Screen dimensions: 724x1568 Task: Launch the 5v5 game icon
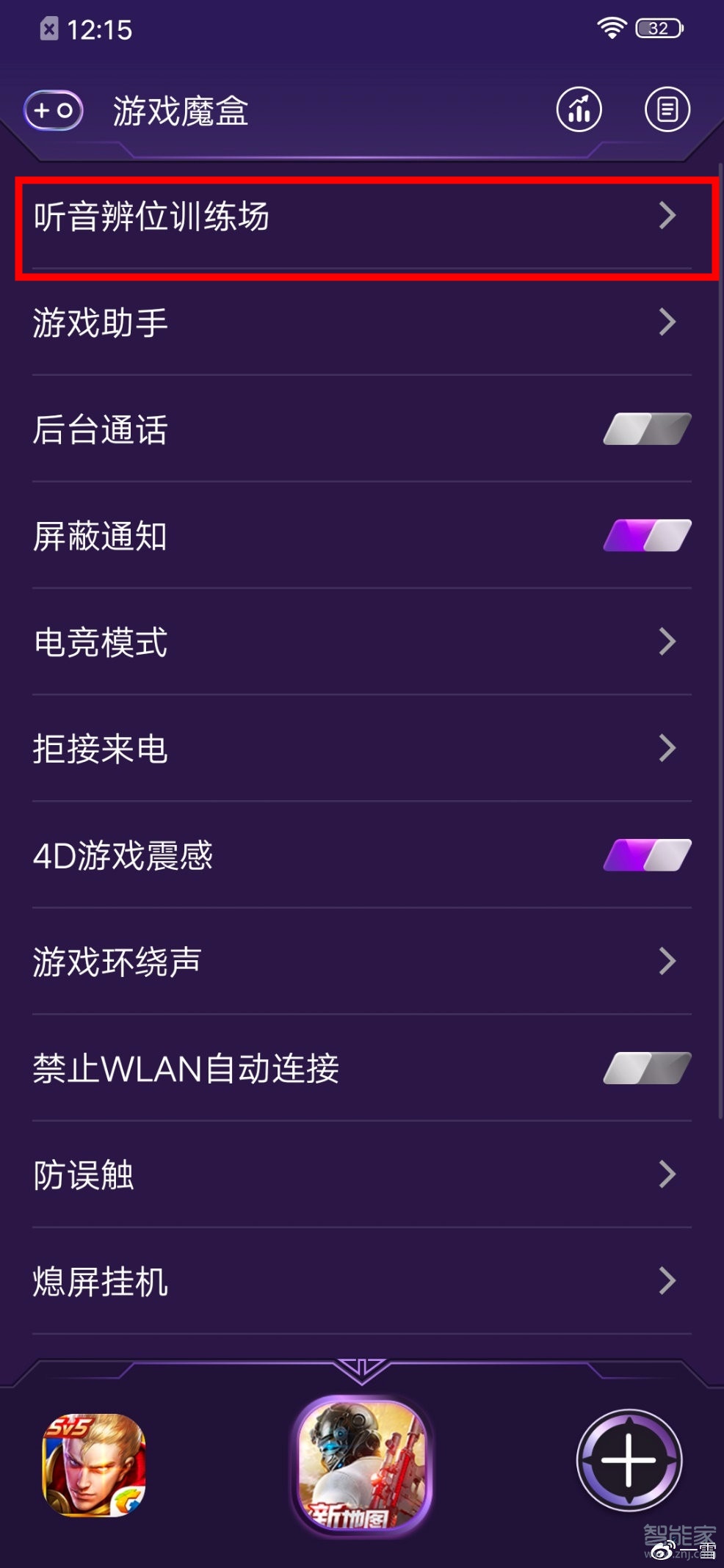pos(94,1464)
